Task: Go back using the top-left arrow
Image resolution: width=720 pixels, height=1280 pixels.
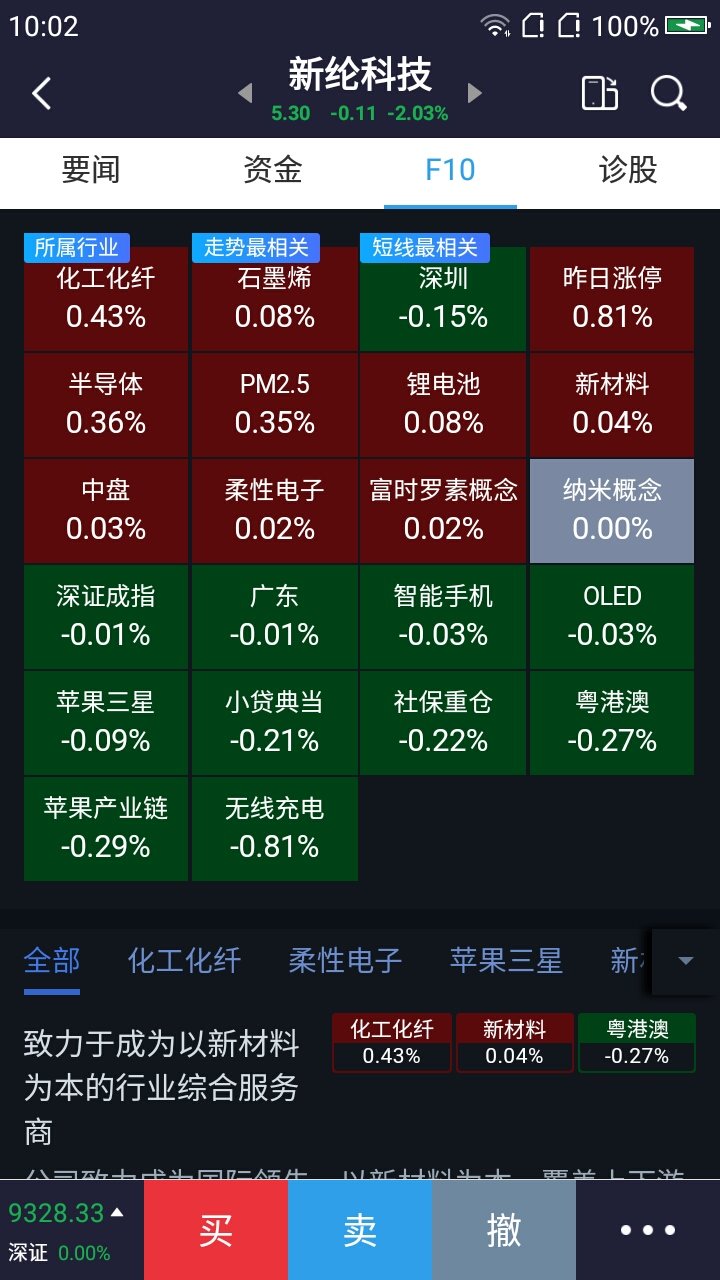Action: tap(41, 94)
